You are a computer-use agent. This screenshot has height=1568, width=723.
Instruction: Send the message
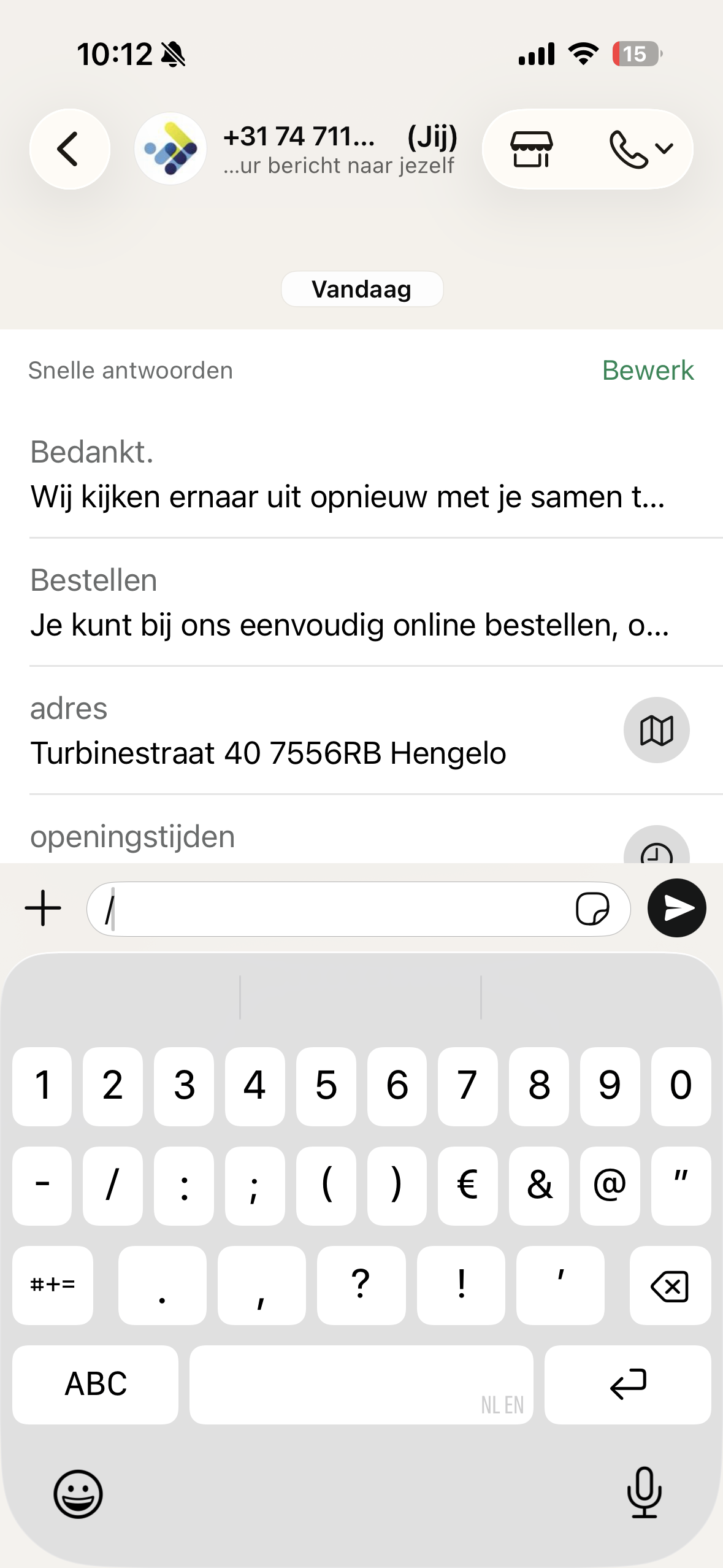(677, 909)
